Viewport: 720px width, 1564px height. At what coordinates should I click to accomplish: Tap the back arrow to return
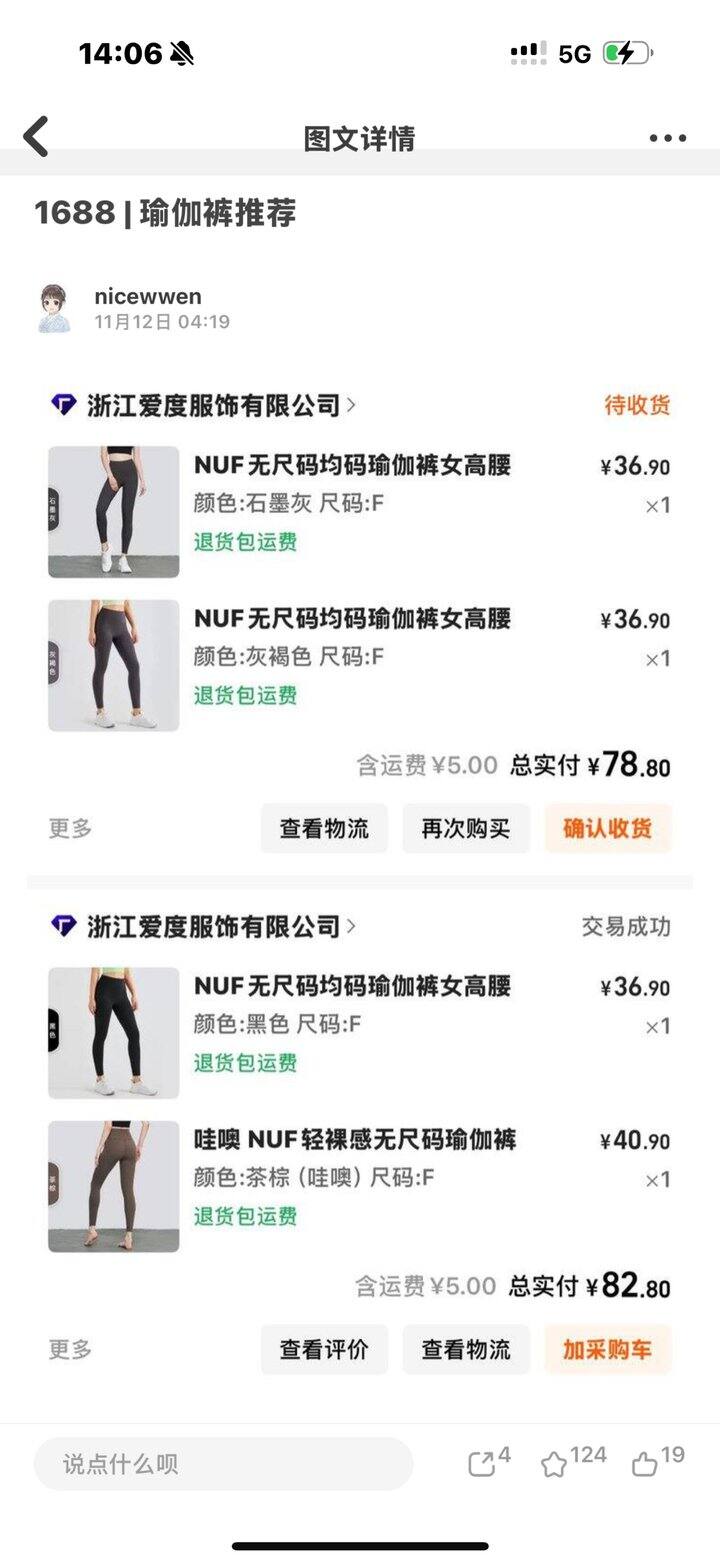click(36, 136)
